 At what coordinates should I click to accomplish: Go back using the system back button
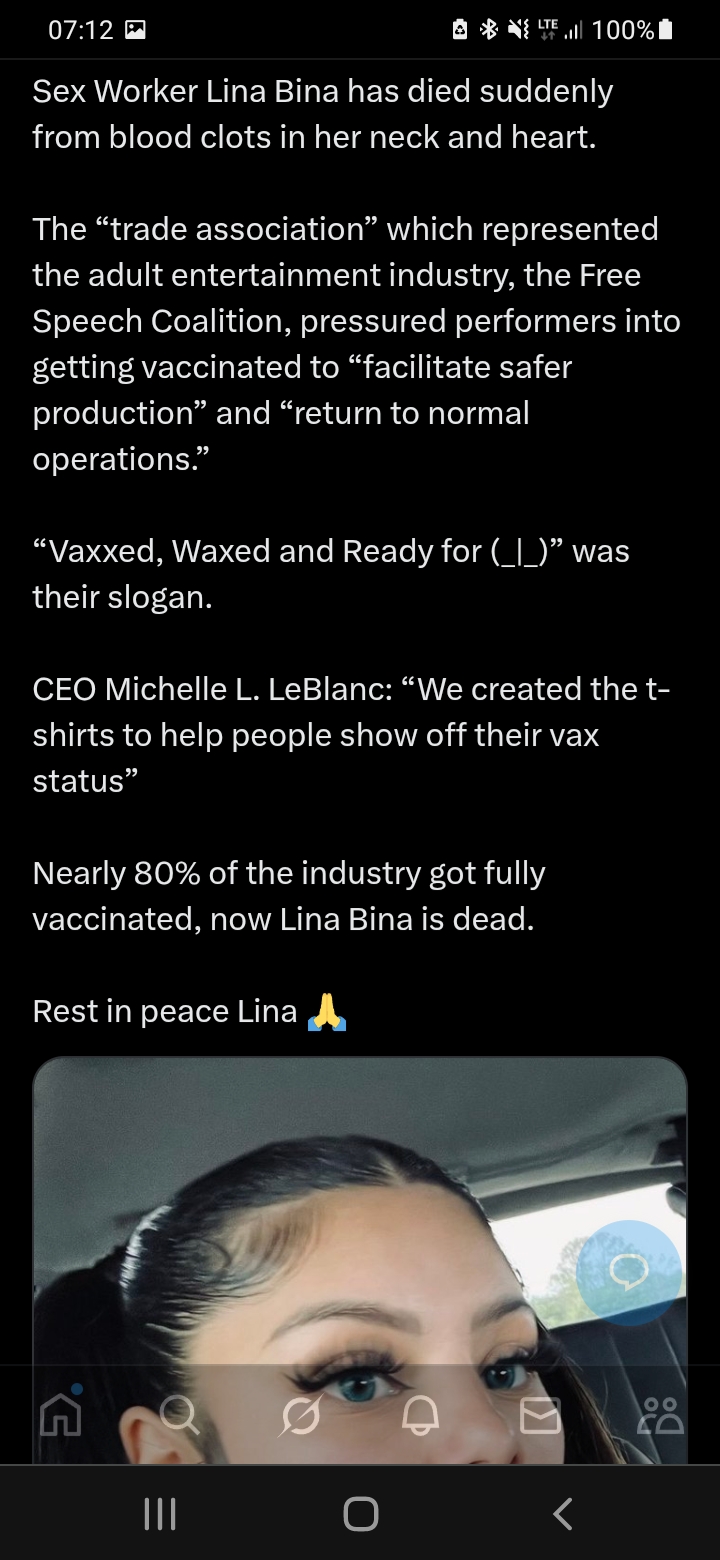(x=563, y=1513)
